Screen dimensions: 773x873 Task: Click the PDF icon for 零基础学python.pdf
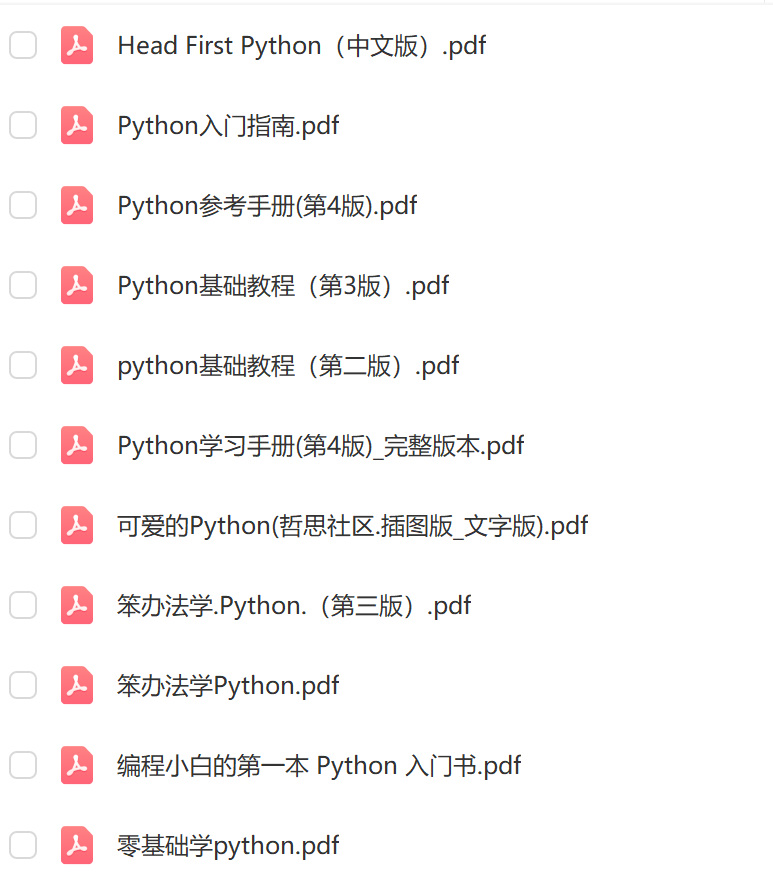pyautogui.click(x=77, y=845)
